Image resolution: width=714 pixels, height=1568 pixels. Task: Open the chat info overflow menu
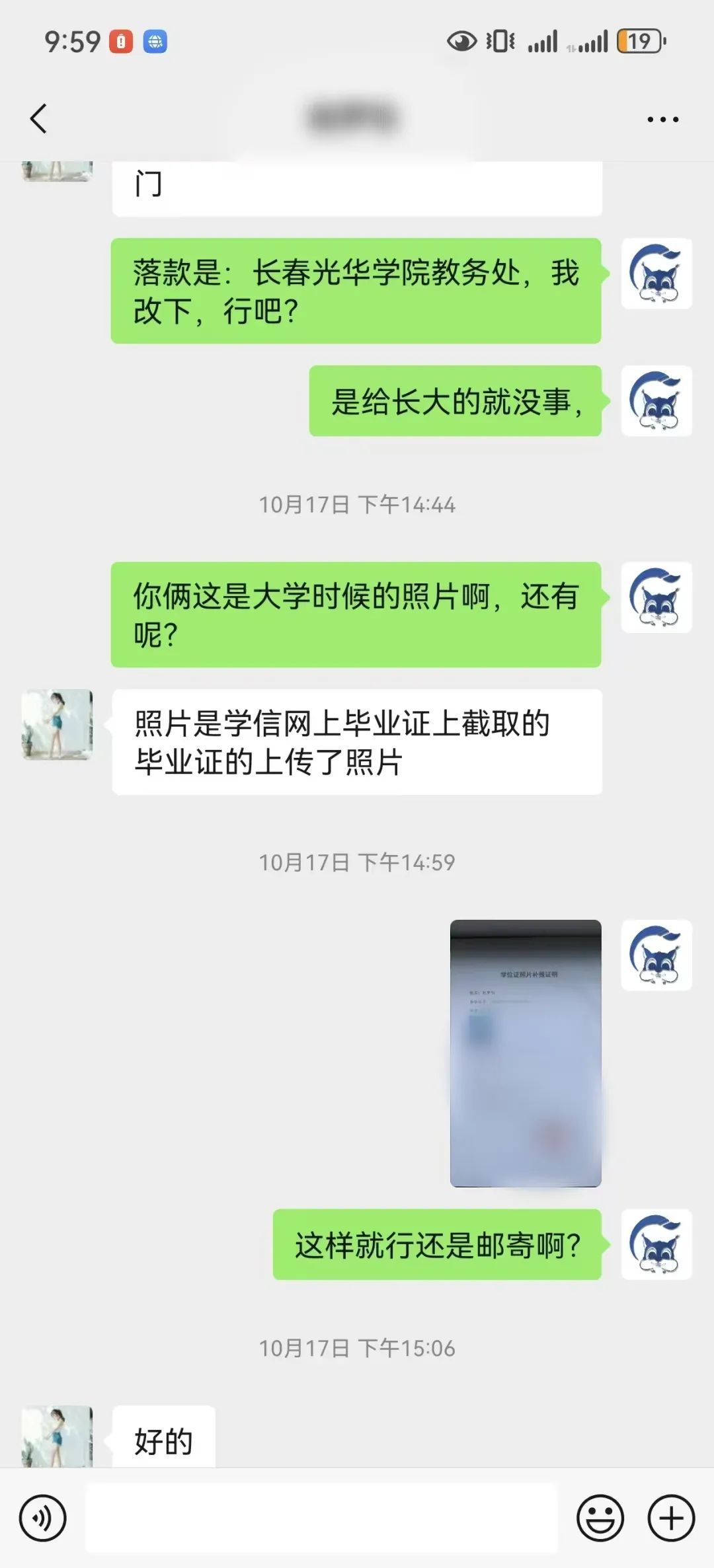(x=662, y=120)
